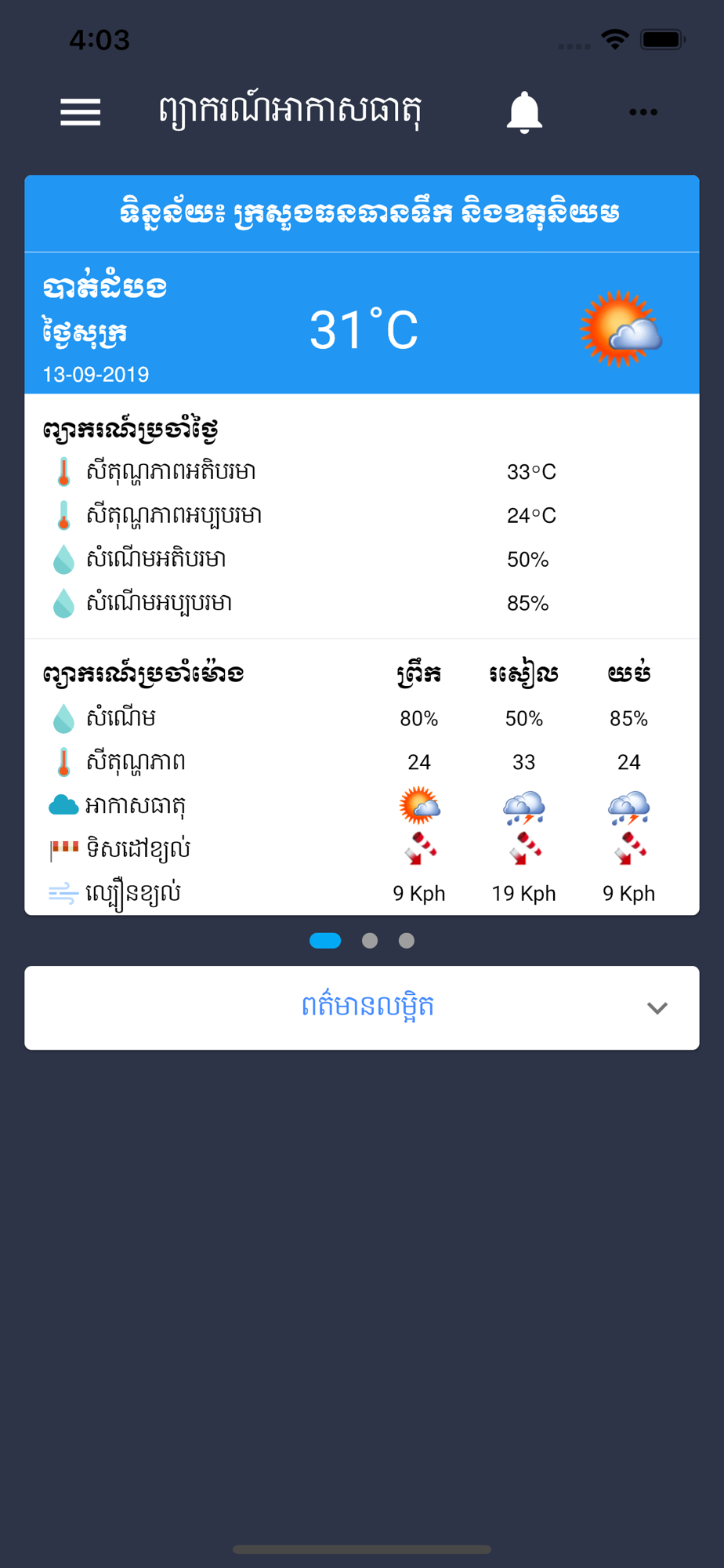Expand the ព័ត៌មានលម្អិត details section

[x=362, y=1007]
